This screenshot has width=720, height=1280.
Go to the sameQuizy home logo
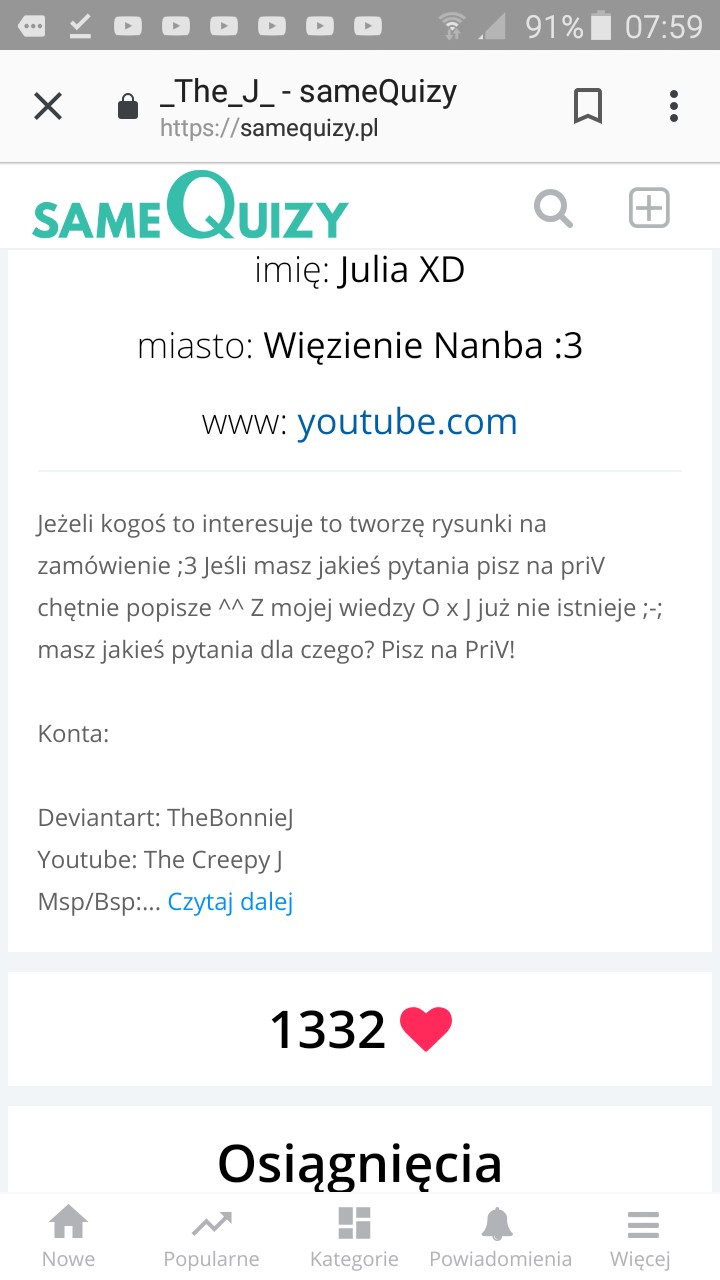(190, 207)
